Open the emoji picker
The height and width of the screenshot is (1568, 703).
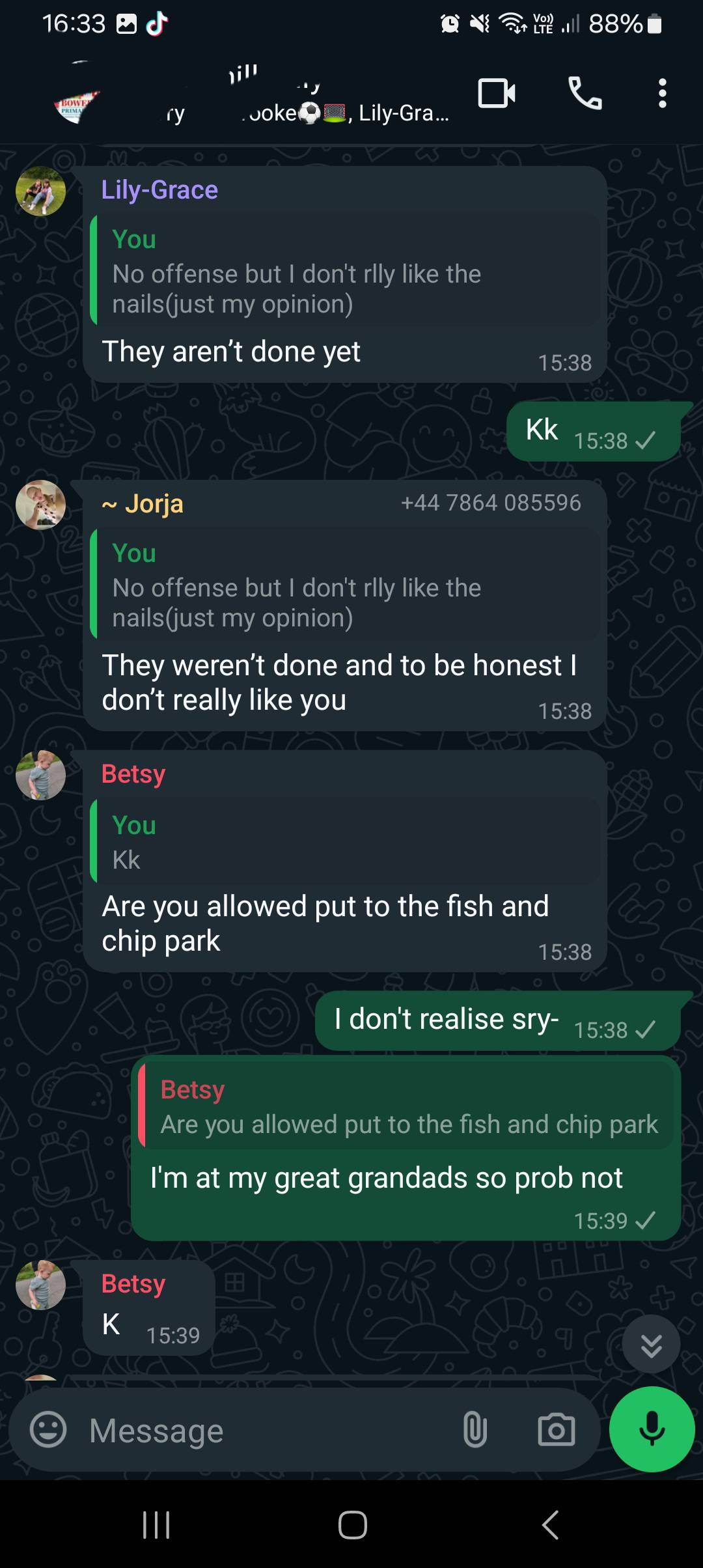48,1430
